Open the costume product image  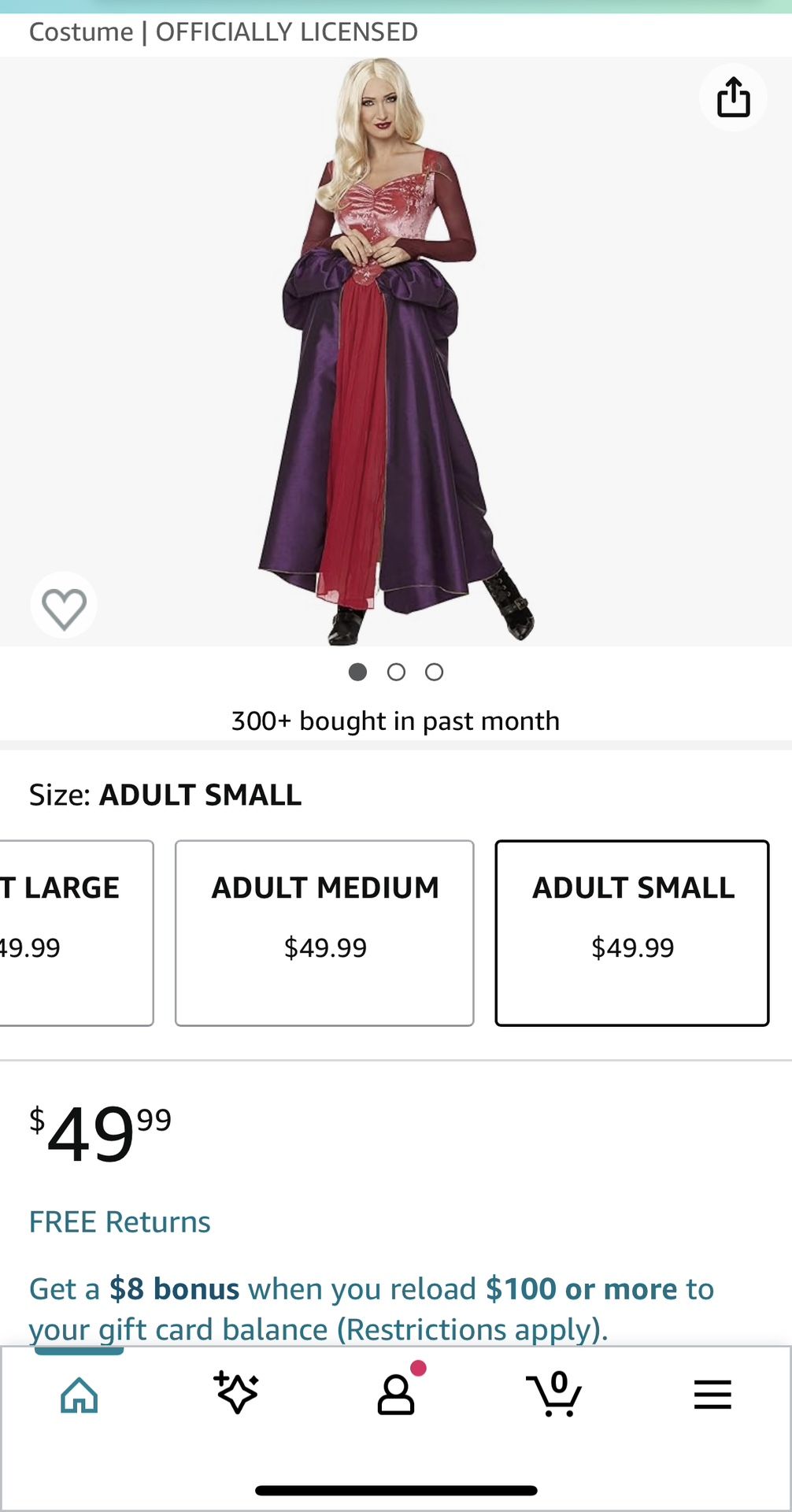(396, 351)
